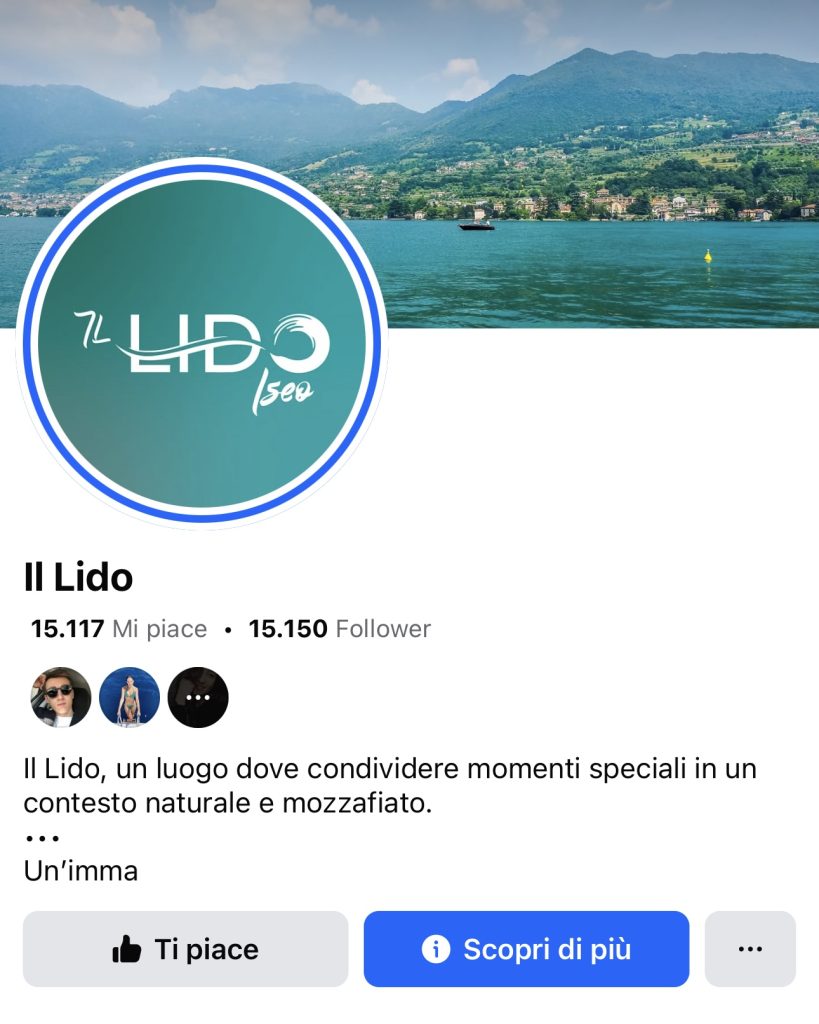
Task: Open the three-dot more options button
Action: [750, 949]
